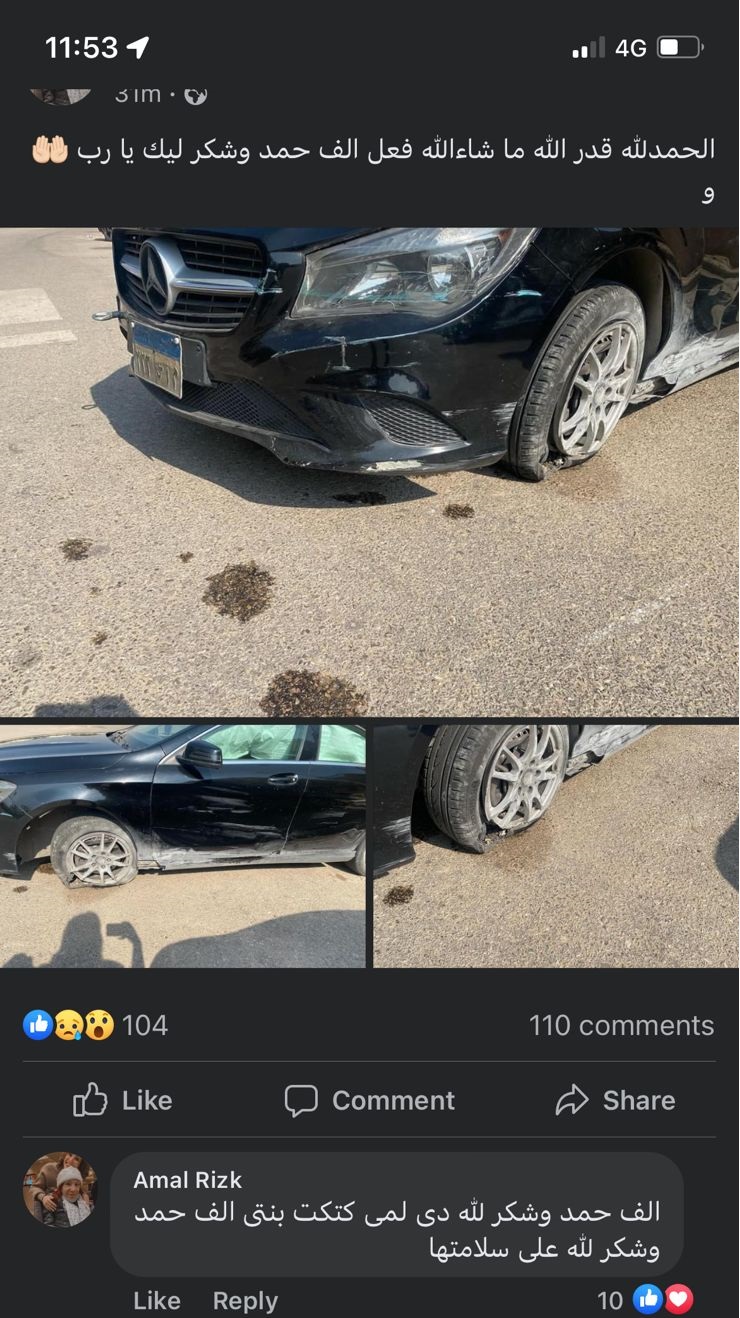Open the side-door photo of the car
The height and width of the screenshot is (1318, 740).
pos(182,845)
